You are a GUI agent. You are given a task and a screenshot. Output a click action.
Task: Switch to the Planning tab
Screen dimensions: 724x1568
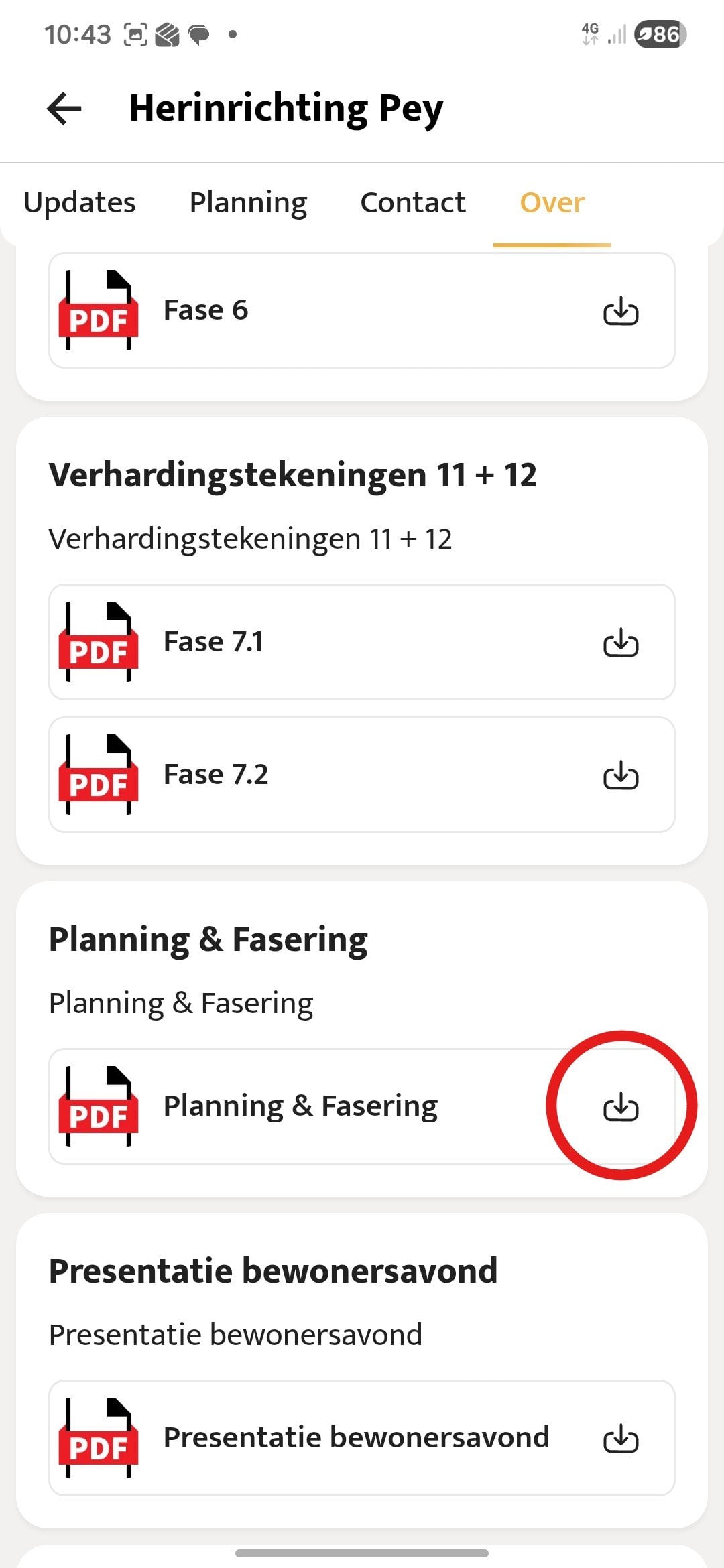[249, 202]
